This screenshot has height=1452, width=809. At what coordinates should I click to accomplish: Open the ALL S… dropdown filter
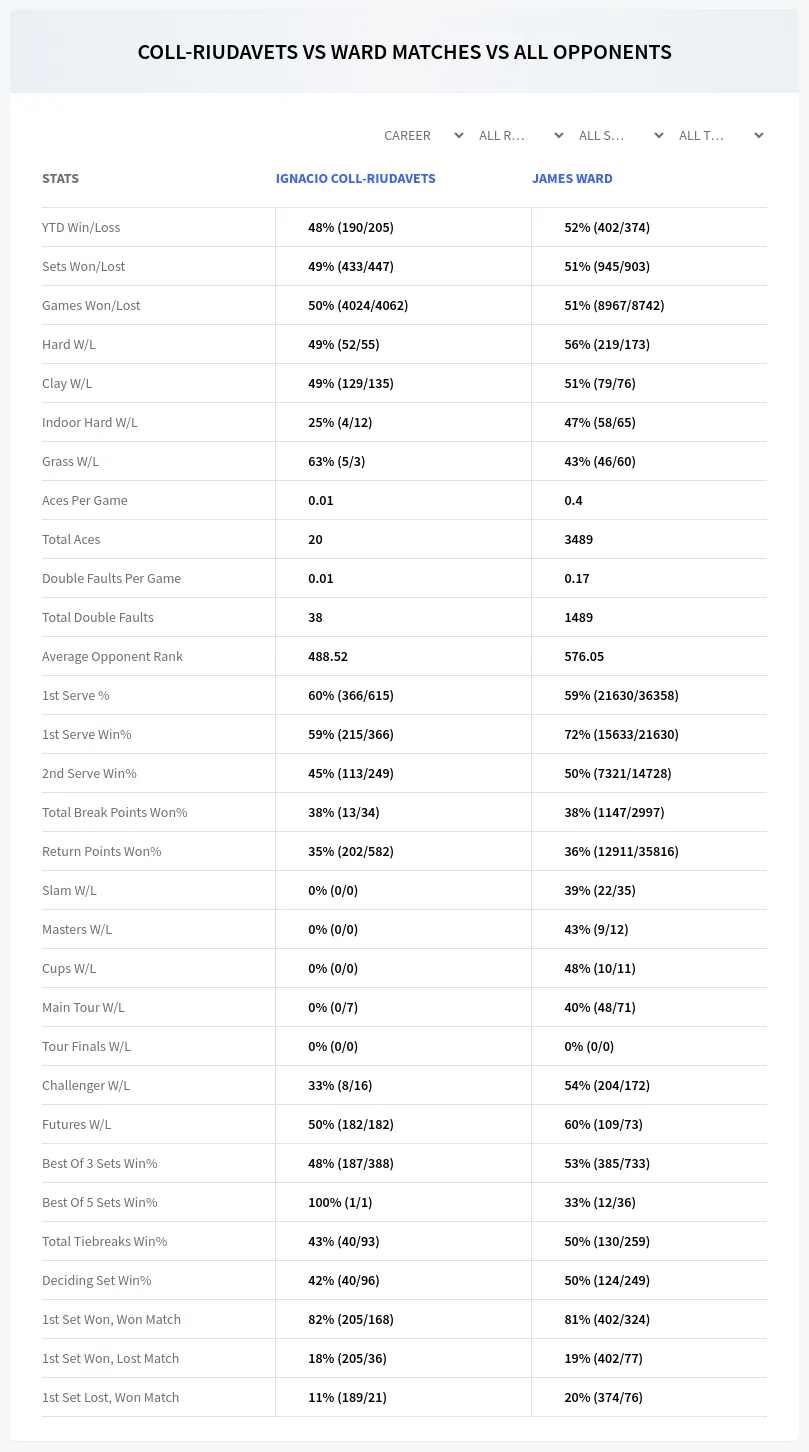click(x=621, y=135)
